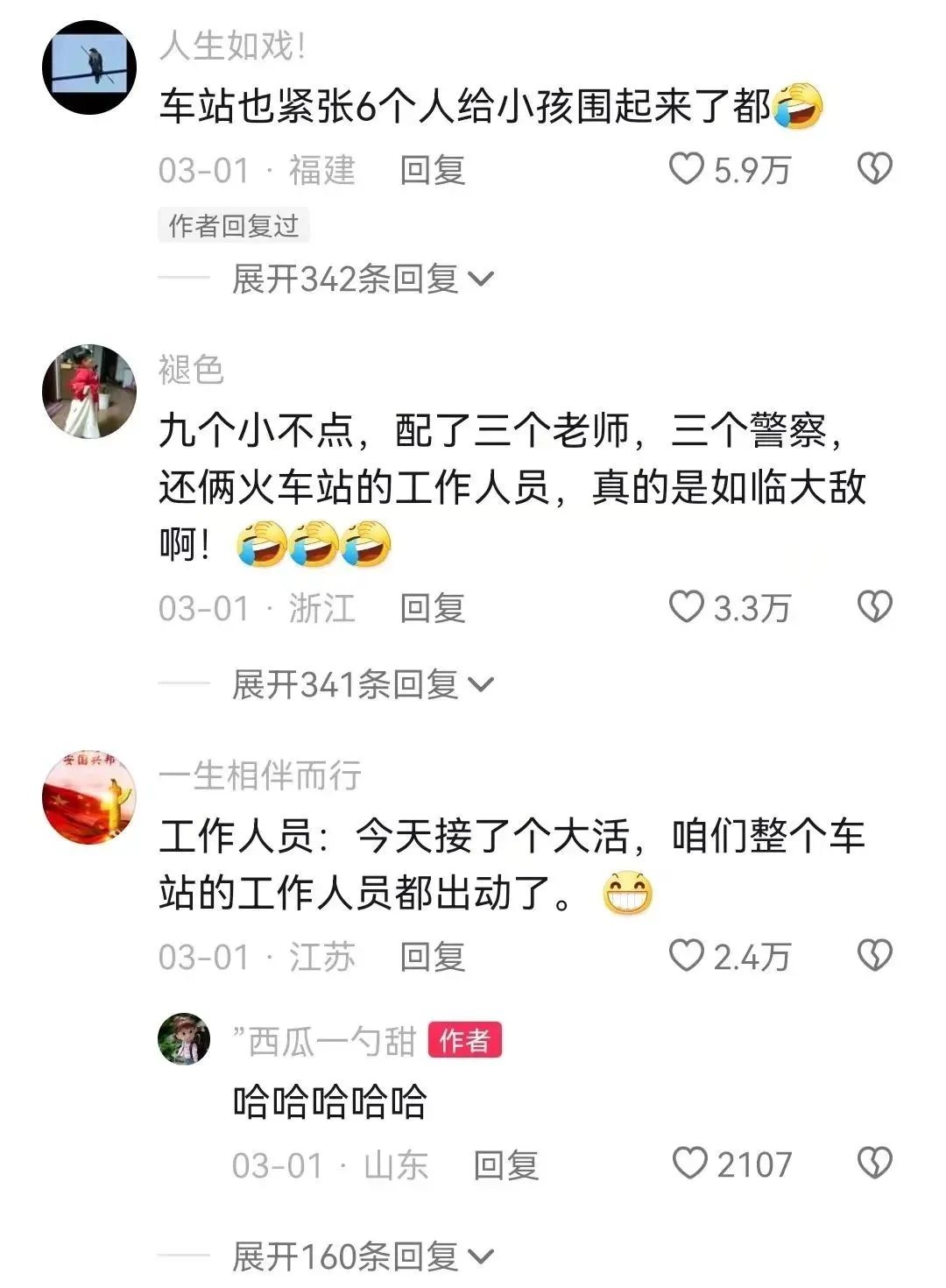Dislike 褪色's comment
This screenshot has width=946, height=1288.
point(872,606)
